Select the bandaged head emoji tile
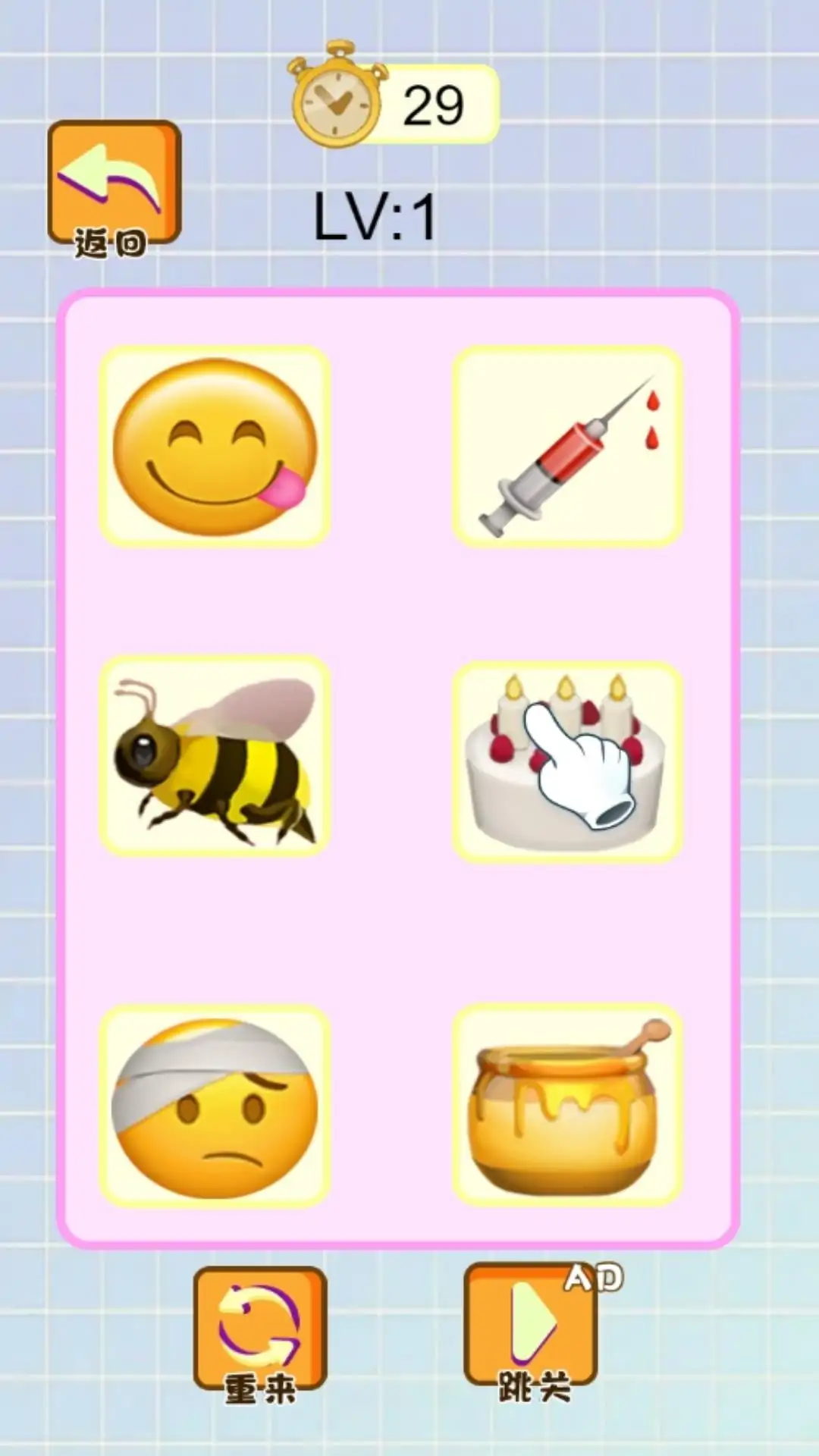The image size is (819, 1456). coord(215,1106)
